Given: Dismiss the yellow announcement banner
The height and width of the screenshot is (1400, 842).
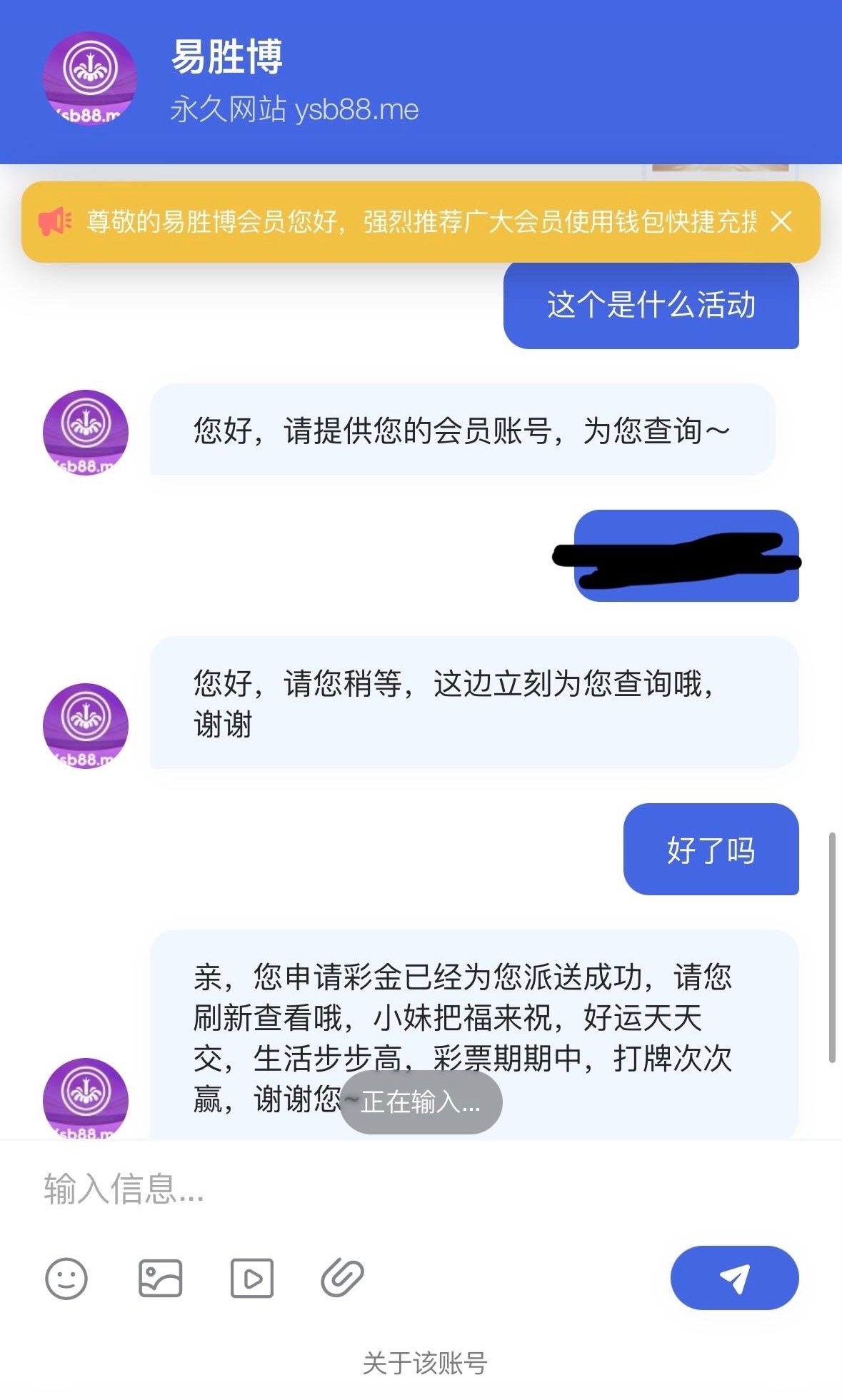Looking at the screenshot, I should (781, 221).
